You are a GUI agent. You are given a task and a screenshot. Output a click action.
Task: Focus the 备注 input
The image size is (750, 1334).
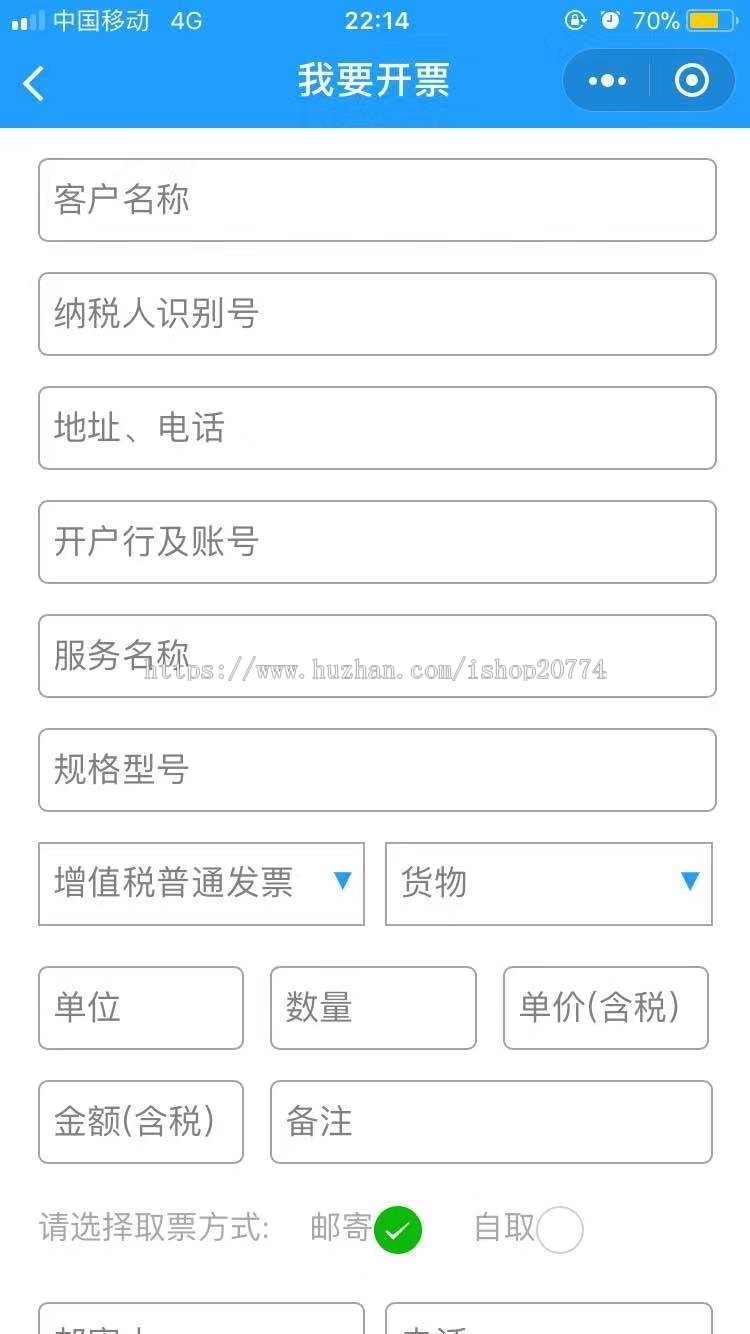(x=491, y=1122)
